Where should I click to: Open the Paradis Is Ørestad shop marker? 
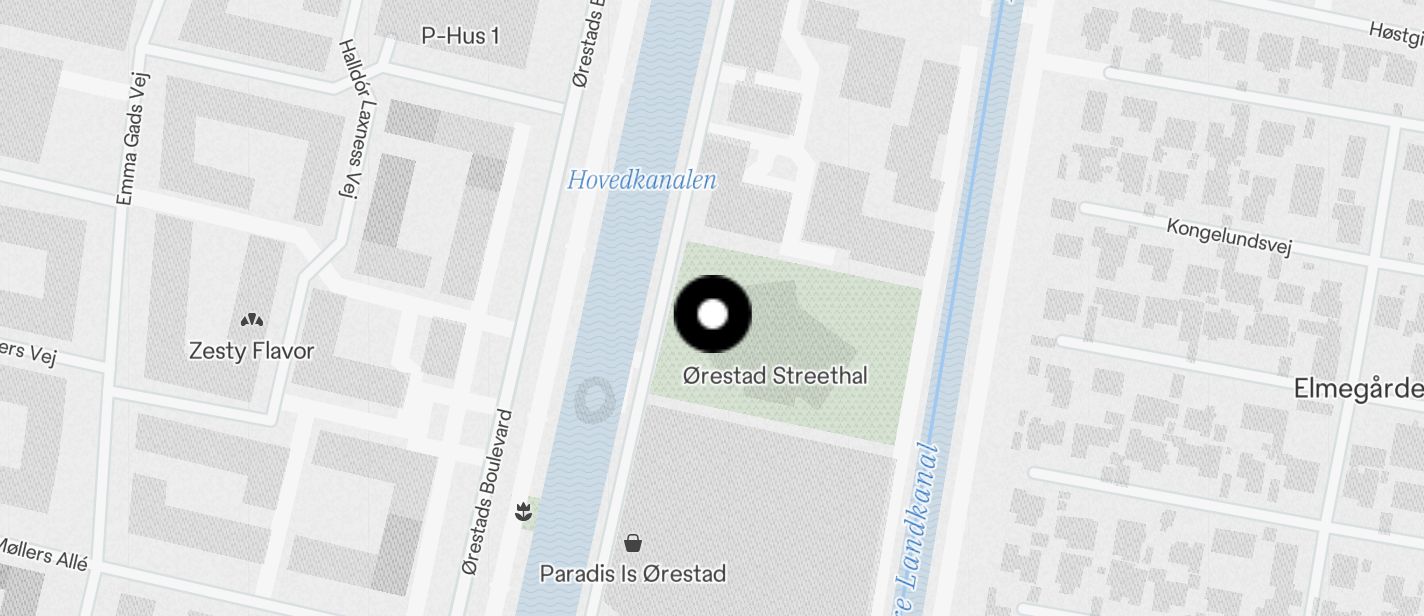click(633, 543)
